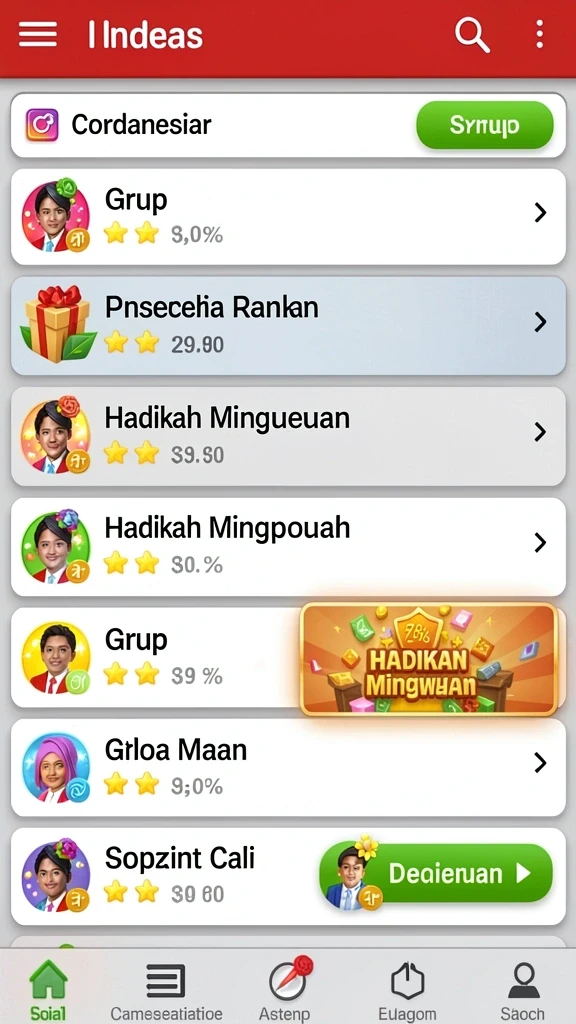Open the Sopzint Cali row
The image size is (576, 1024).
point(163,876)
